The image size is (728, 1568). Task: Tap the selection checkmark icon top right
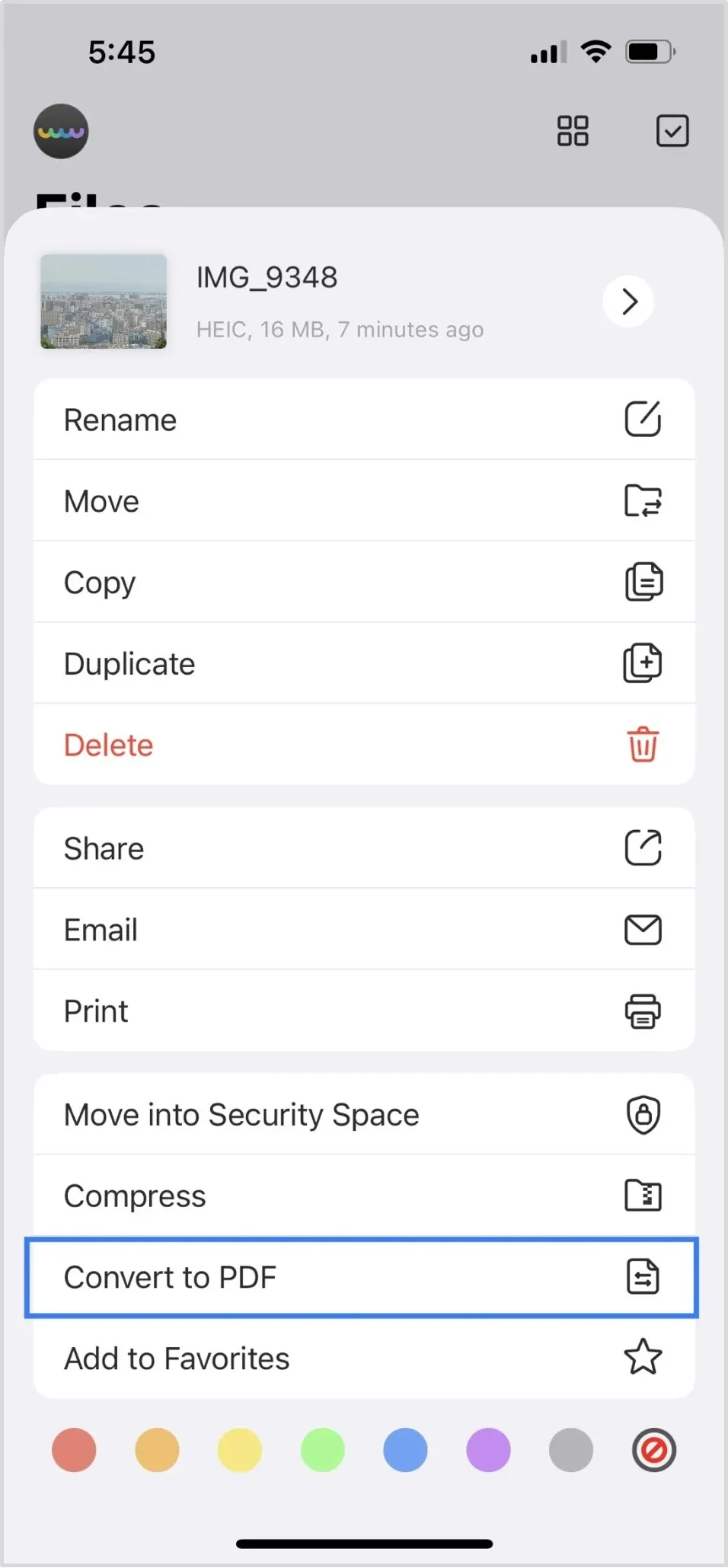tap(671, 130)
